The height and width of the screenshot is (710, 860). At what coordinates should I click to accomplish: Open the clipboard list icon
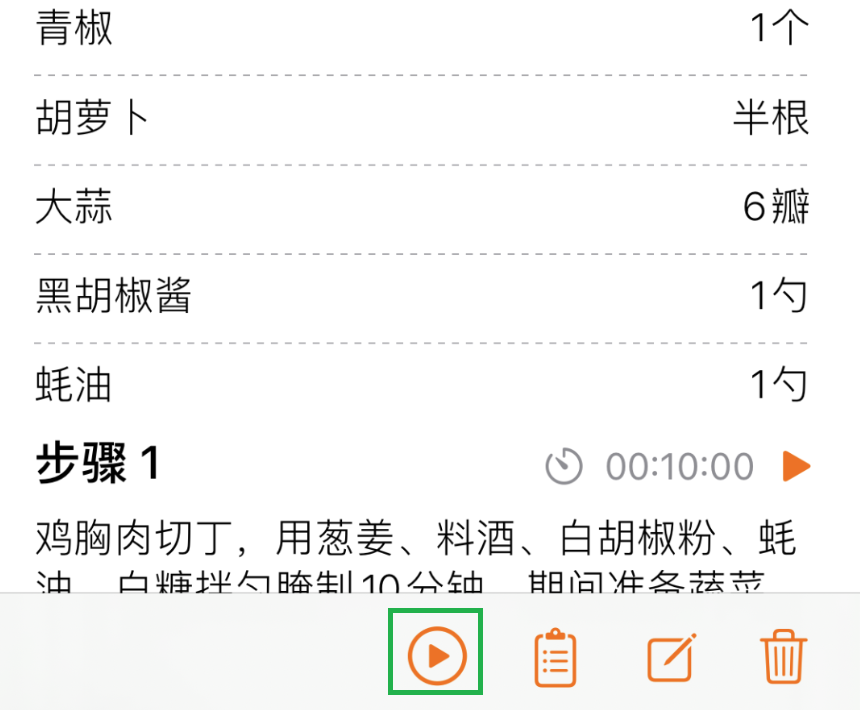point(555,657)
